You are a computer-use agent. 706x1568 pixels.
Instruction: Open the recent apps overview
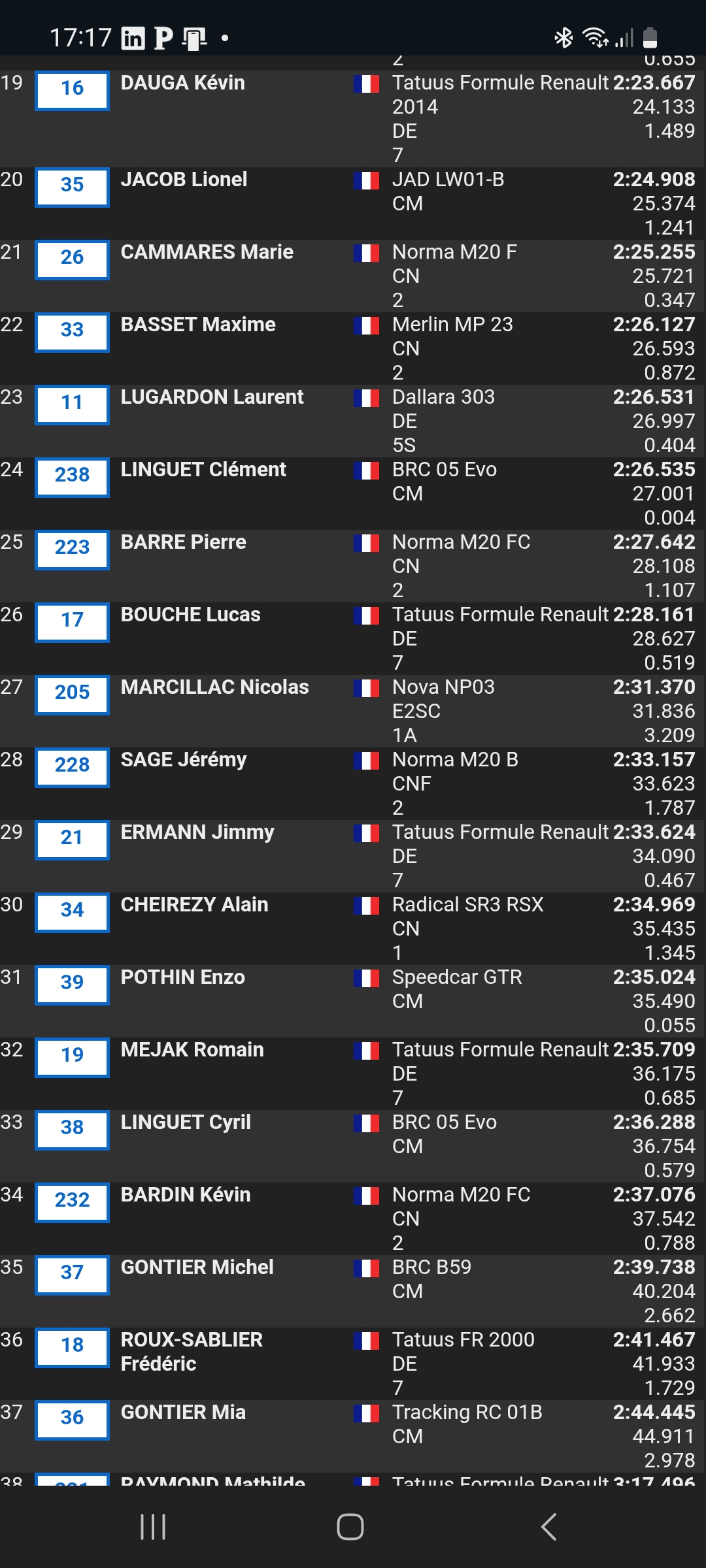pyautogui.click(x=153, y=1527)
